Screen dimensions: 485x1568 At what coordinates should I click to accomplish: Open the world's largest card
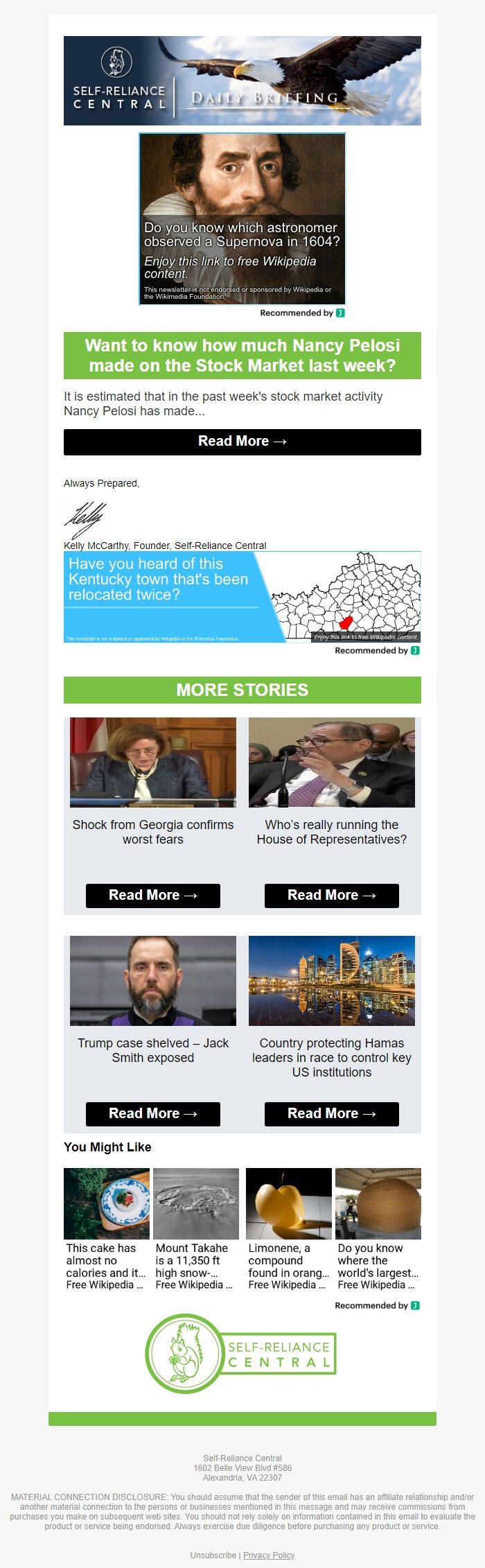click(378, 1228)
